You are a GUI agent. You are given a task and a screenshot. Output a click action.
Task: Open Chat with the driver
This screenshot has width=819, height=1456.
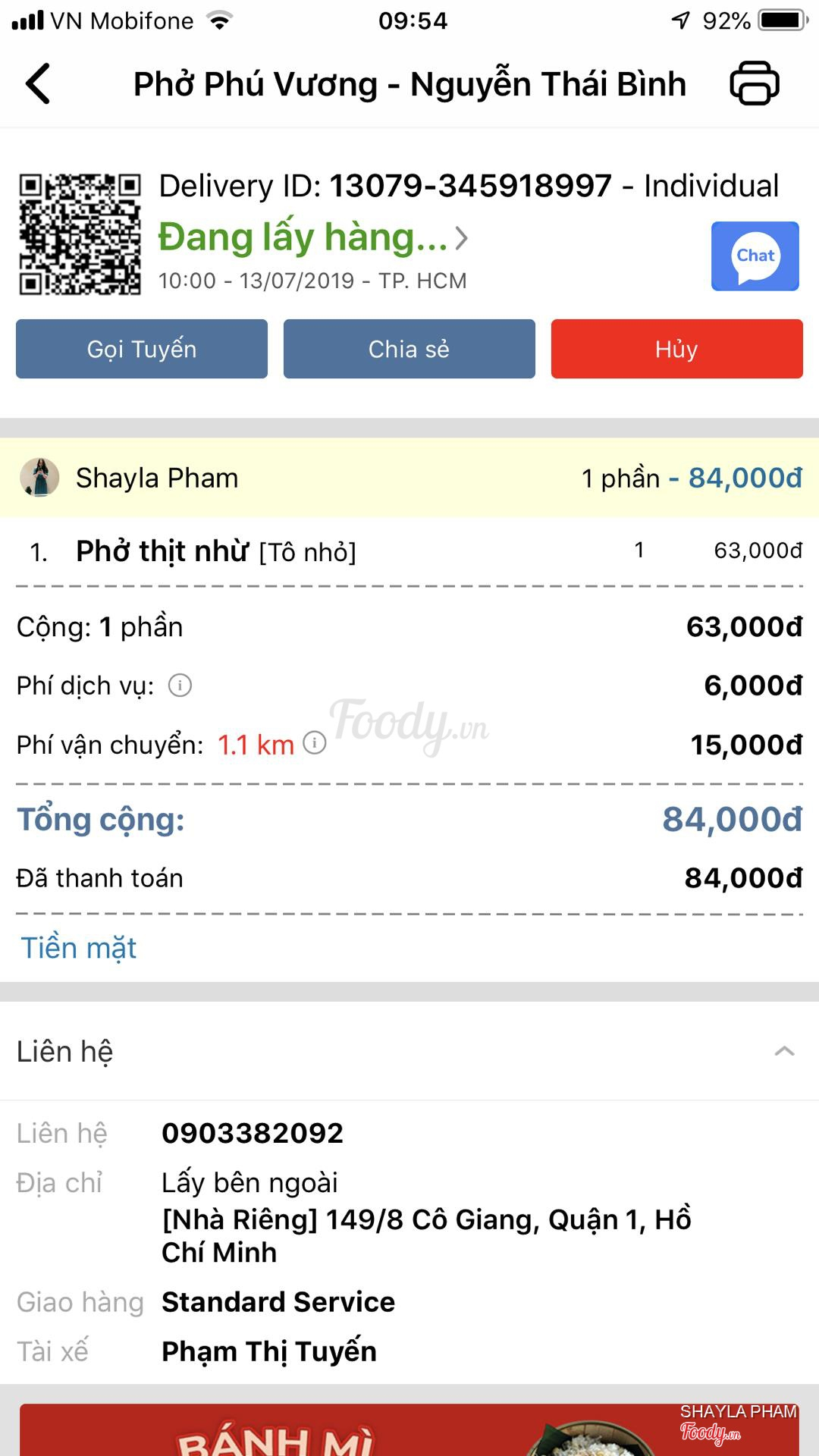coord(755,256)
